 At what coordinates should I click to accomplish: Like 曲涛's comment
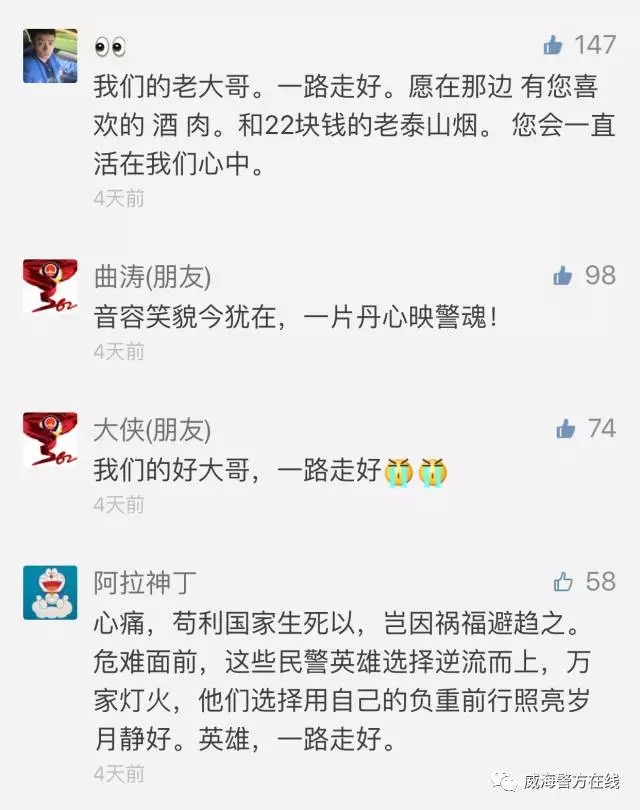563,275
